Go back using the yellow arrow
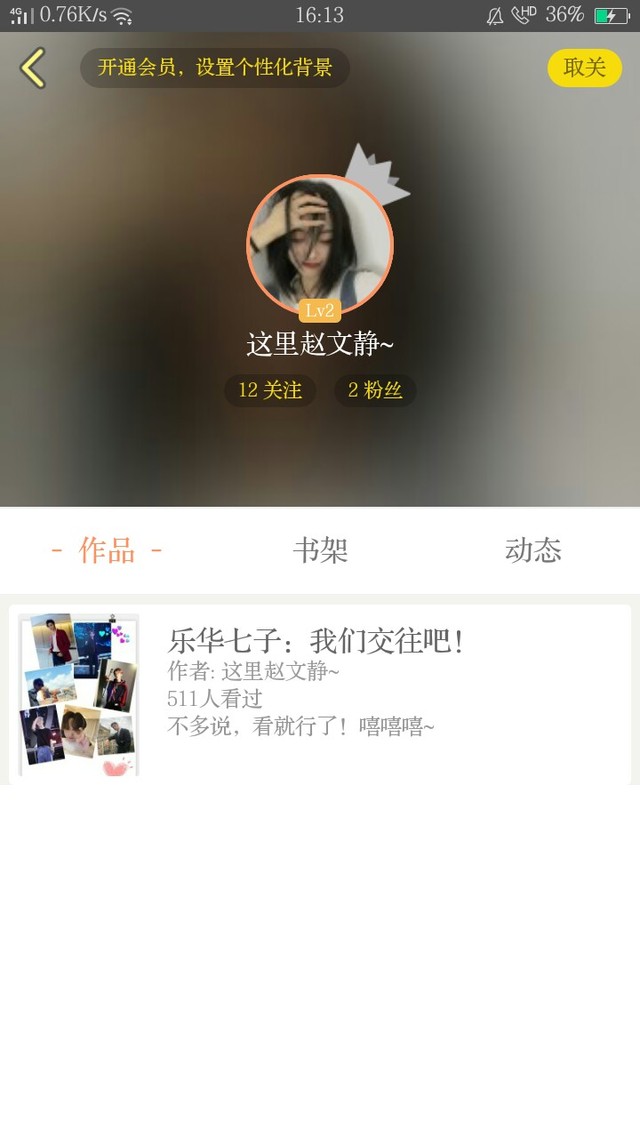 pos(33,68)
